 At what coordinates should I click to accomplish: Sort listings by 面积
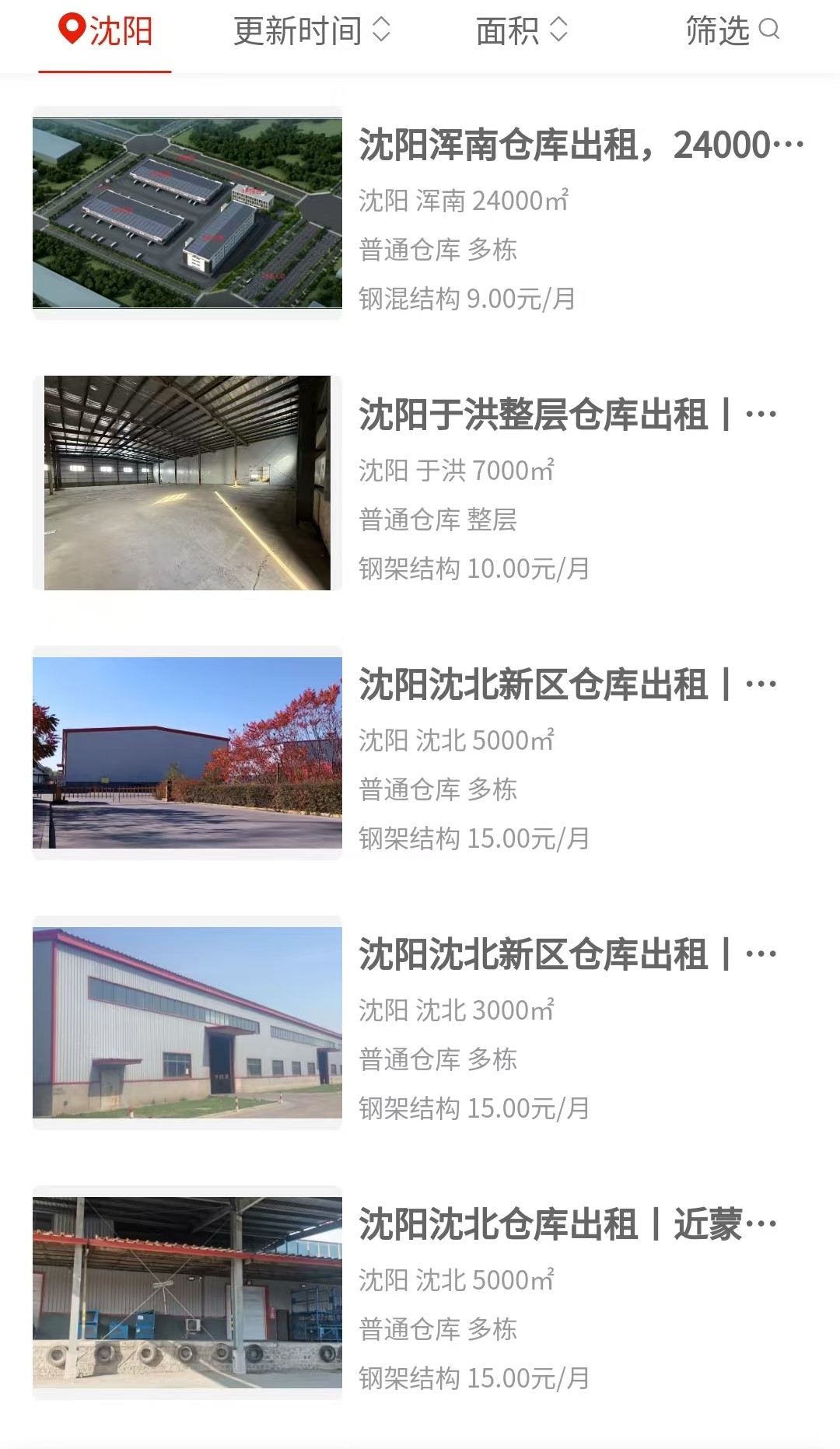point(522,32)
